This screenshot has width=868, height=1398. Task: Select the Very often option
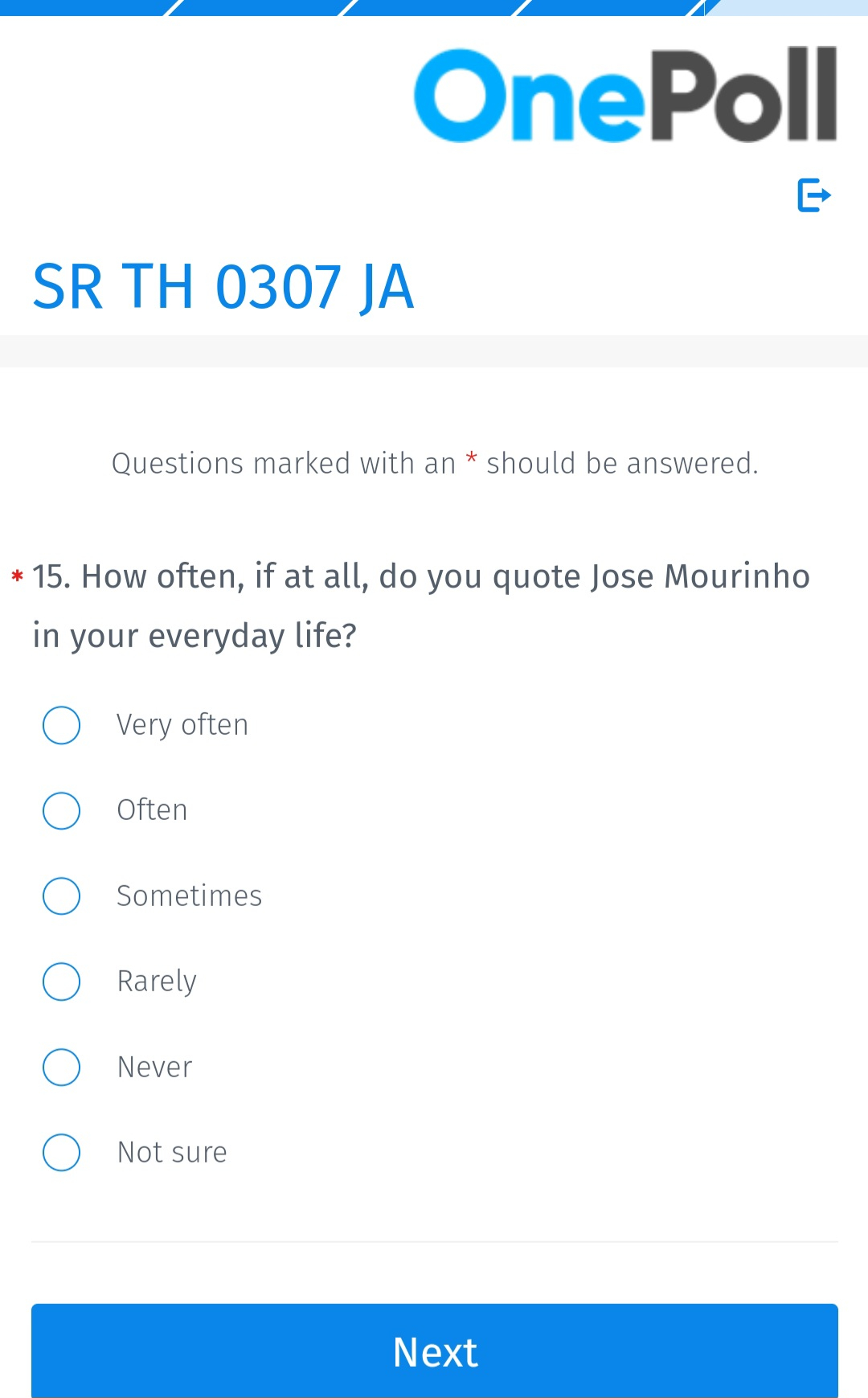(61, 725)
